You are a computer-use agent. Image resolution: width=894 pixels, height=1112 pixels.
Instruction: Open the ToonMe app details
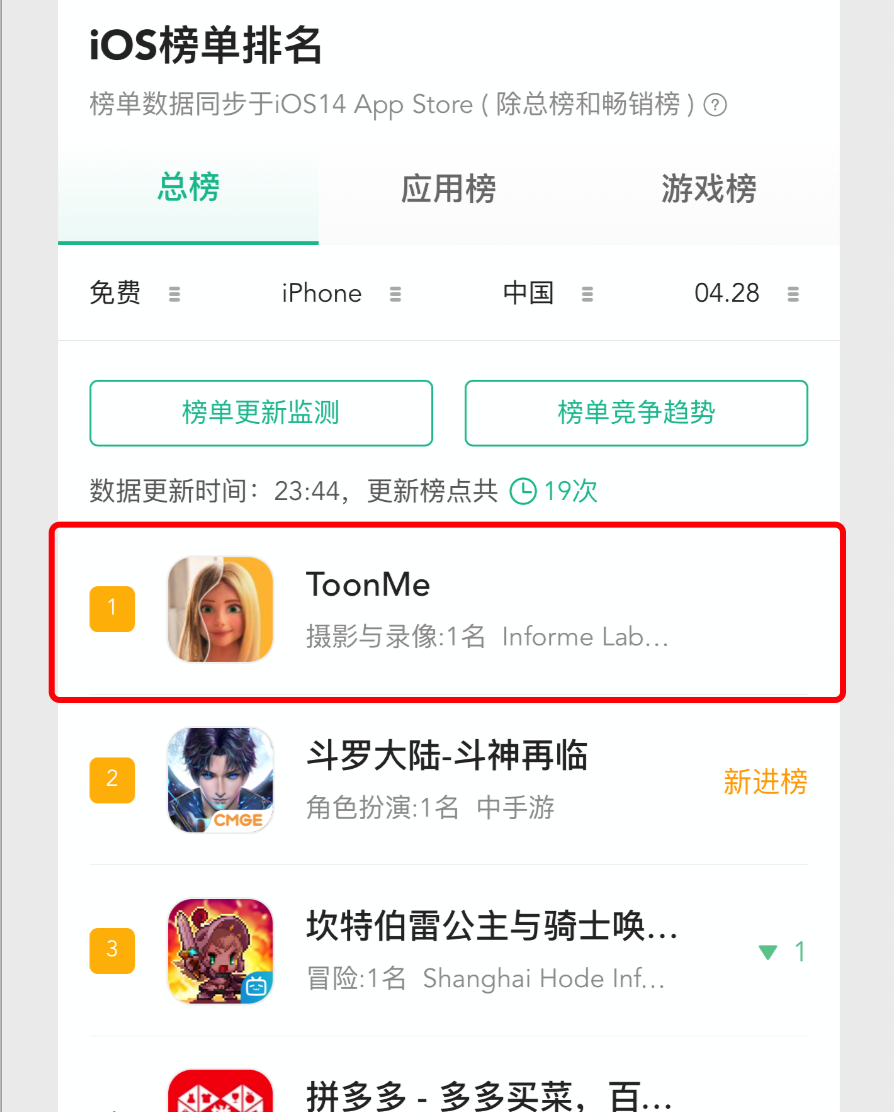448,610
